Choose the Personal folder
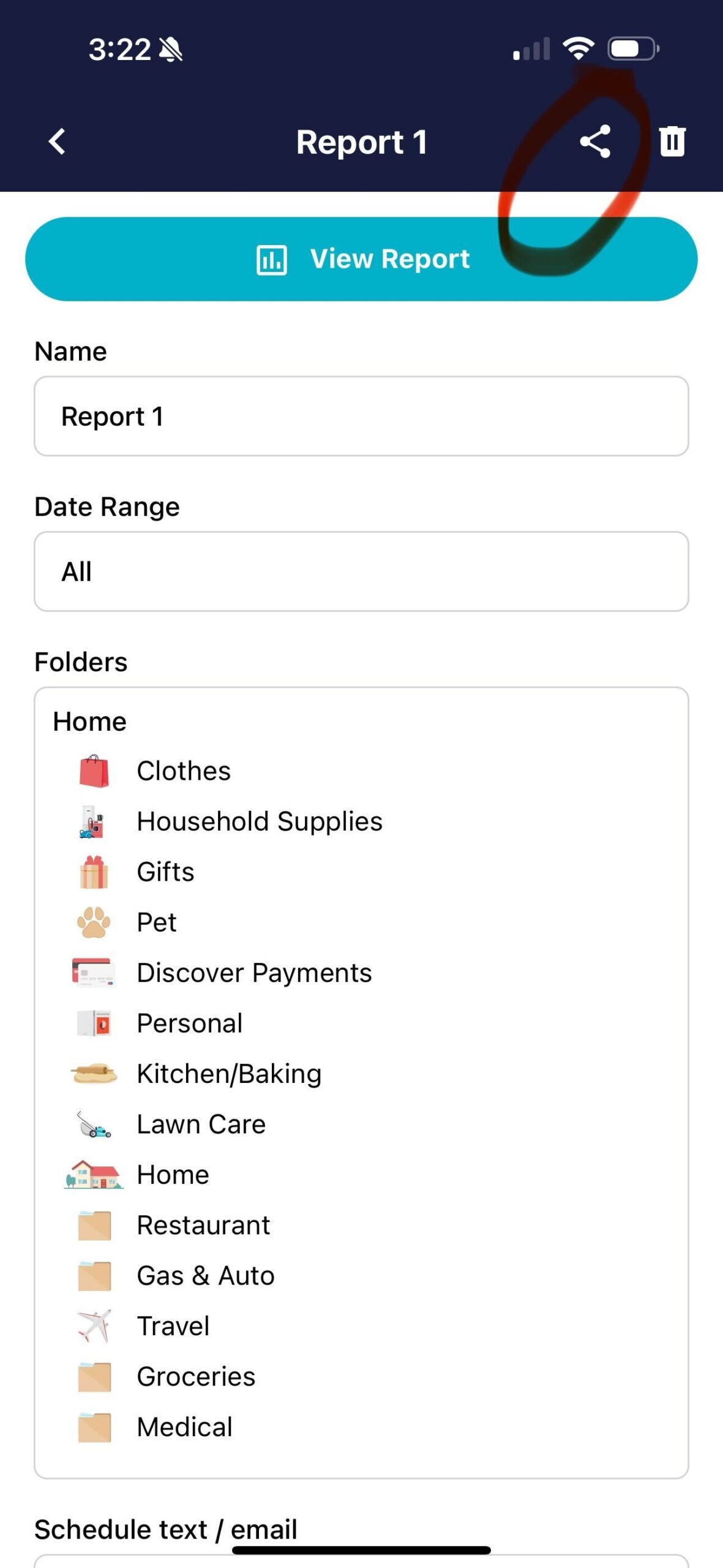Screen dimensions: 723x1568 [190, 1023]
